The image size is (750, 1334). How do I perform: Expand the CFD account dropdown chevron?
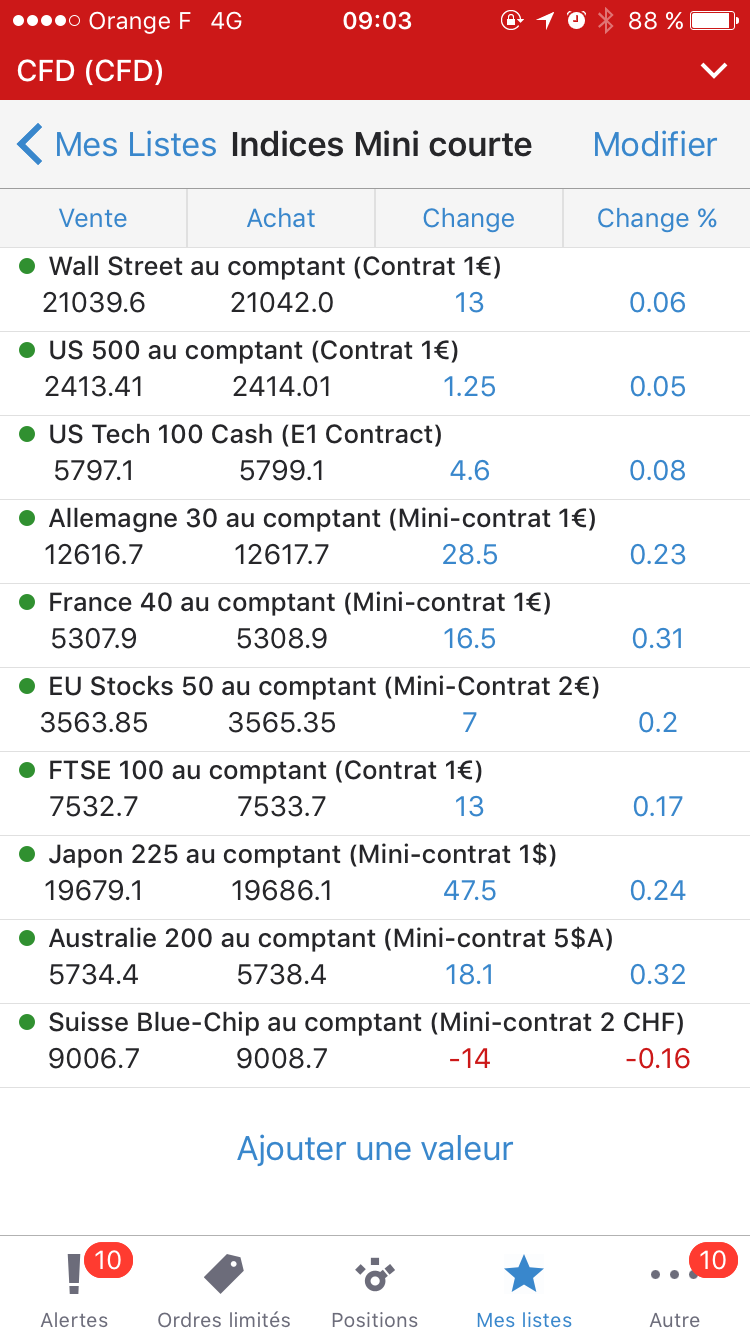pos(713,71)
